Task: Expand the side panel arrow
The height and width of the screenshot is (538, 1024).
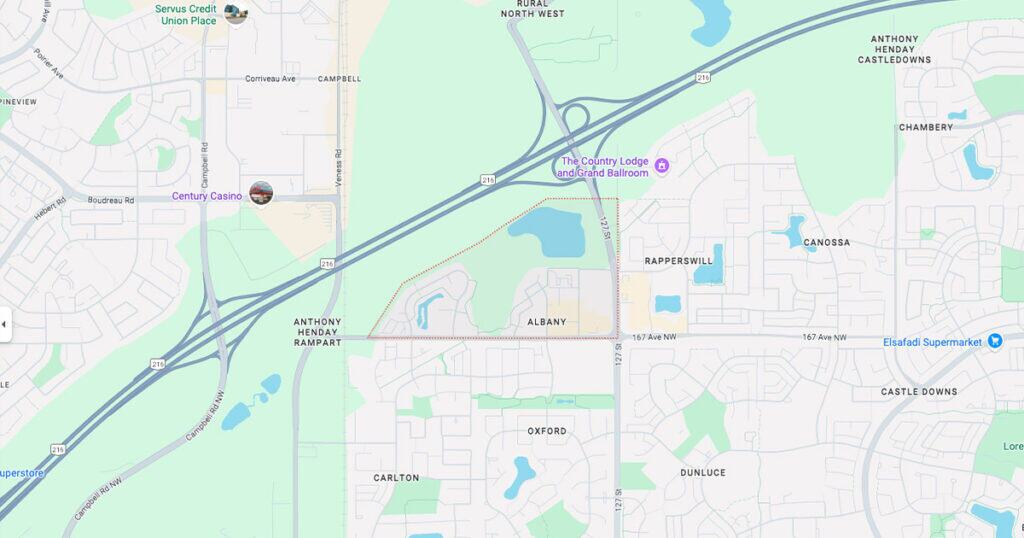Action: coord(4,324)
